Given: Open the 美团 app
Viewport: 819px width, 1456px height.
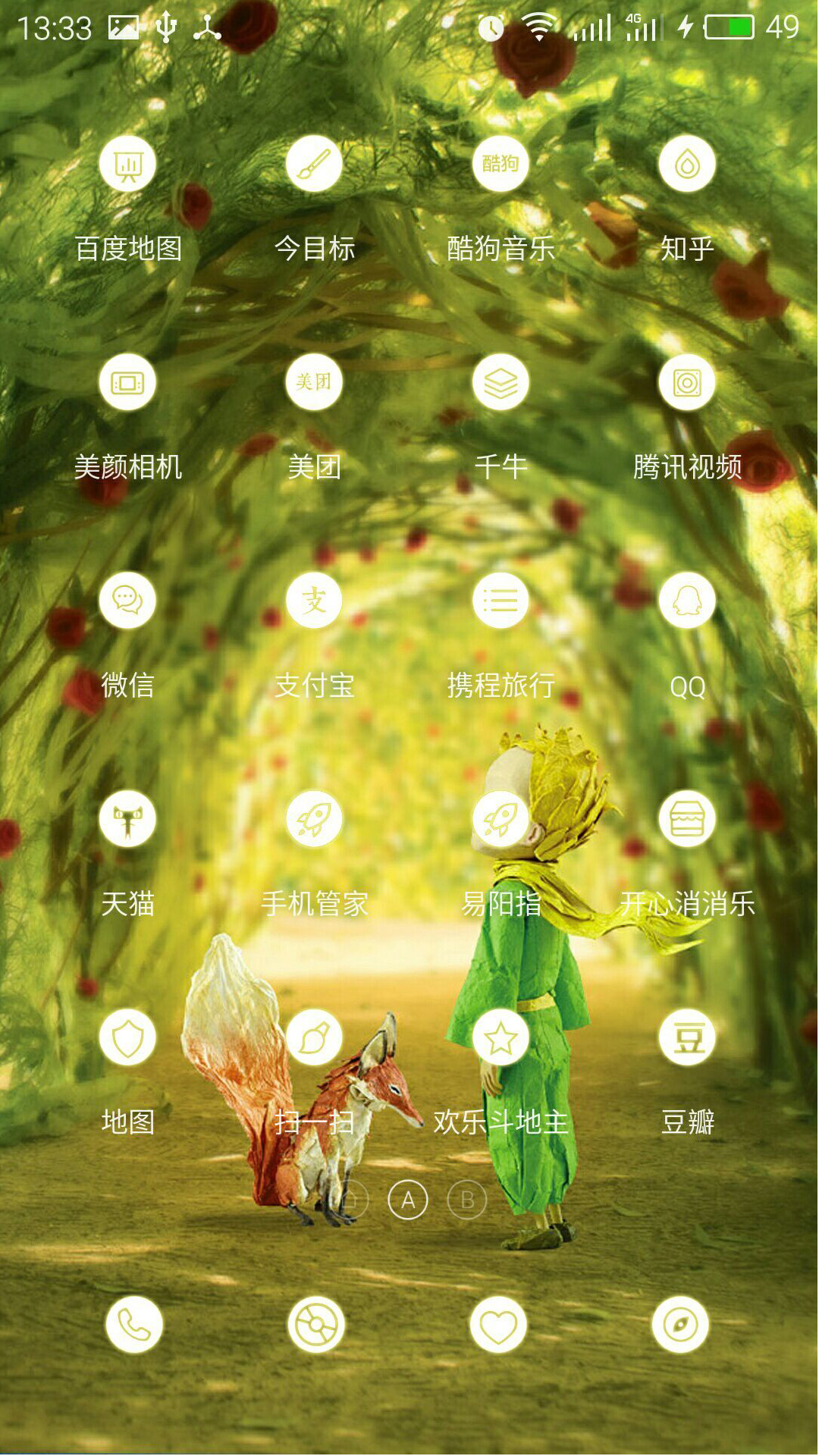Looking at the screenshot, I should click(x=314, y=382).
